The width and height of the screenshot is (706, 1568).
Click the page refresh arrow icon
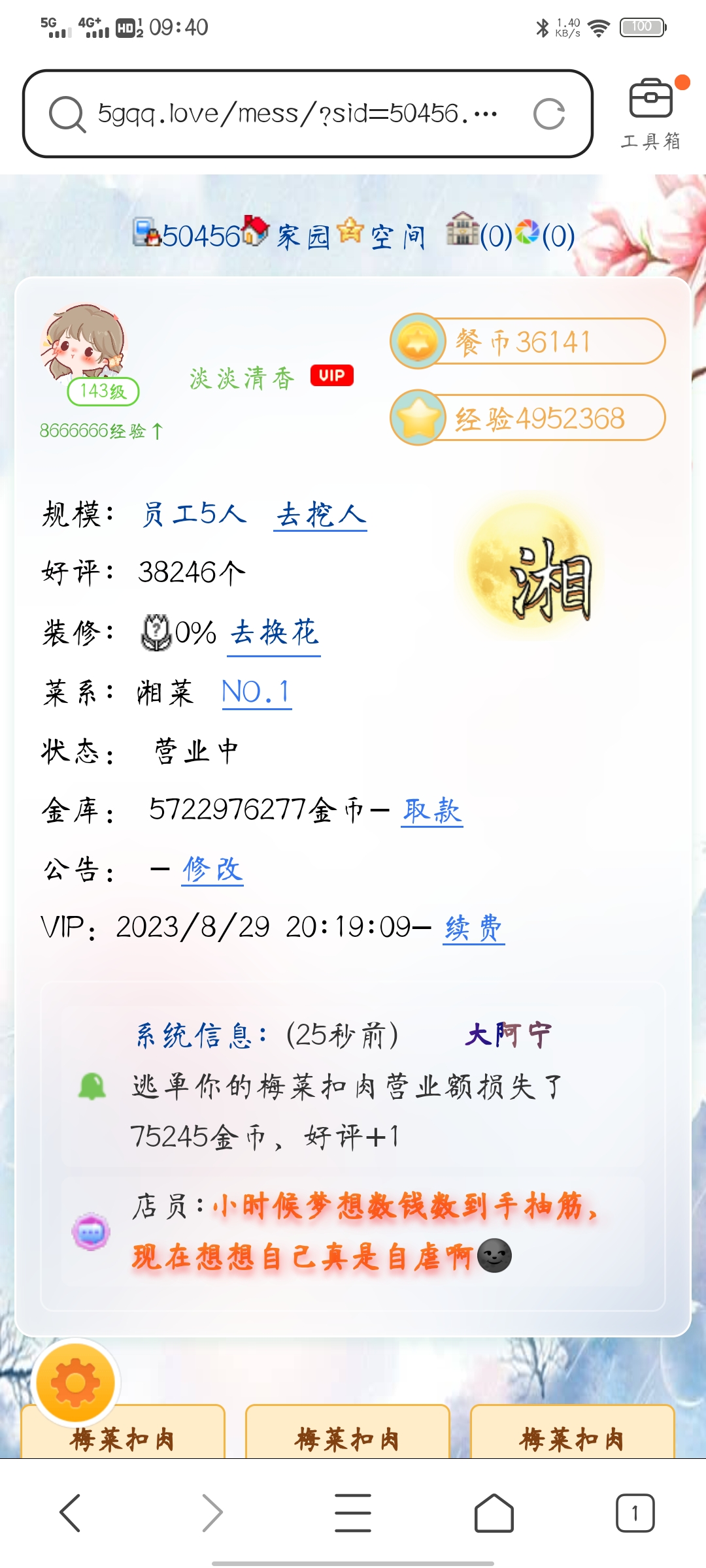[550, 114]
